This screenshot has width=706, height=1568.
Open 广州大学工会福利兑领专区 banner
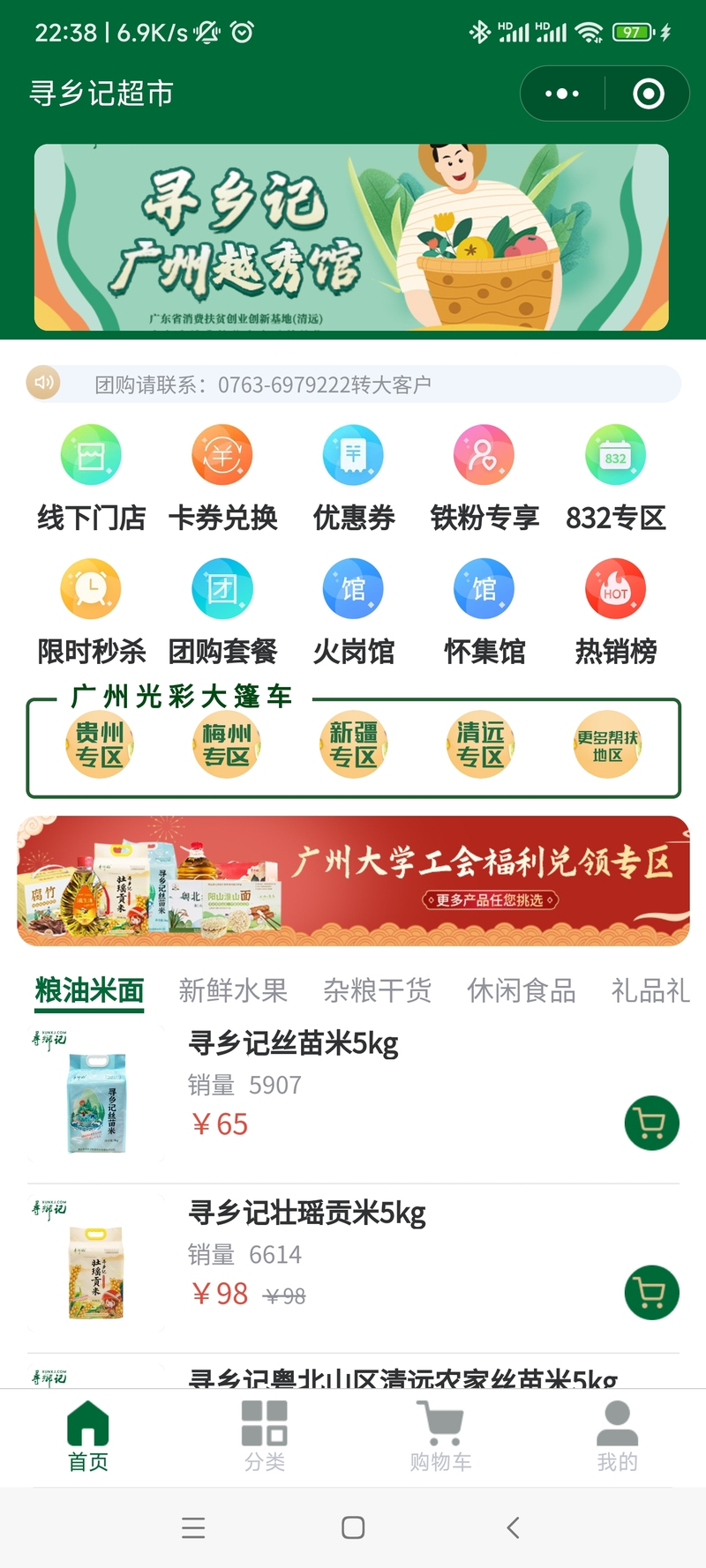coord(353,880)
